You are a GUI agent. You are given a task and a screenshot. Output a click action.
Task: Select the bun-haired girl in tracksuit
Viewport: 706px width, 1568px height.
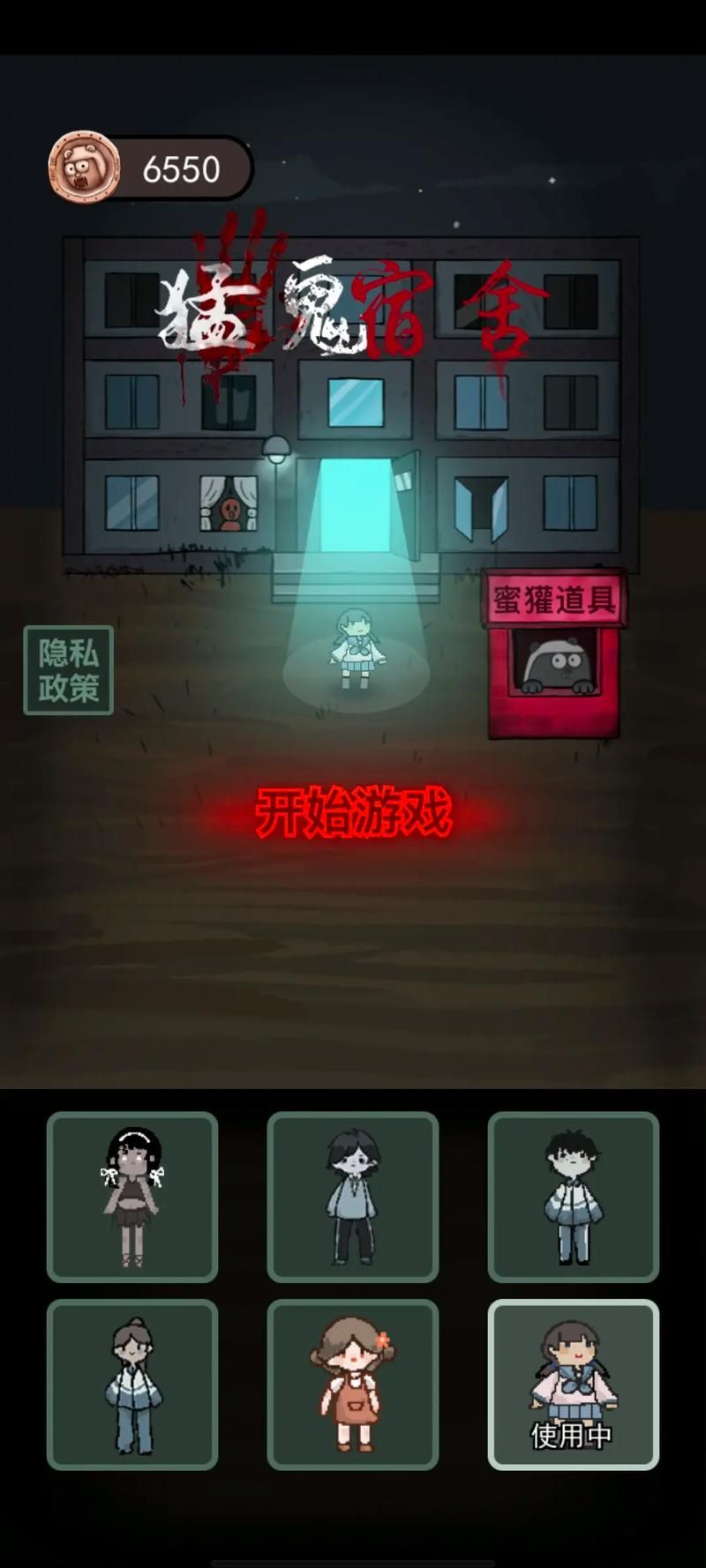pyautogui.click(x=132, y=1385)
